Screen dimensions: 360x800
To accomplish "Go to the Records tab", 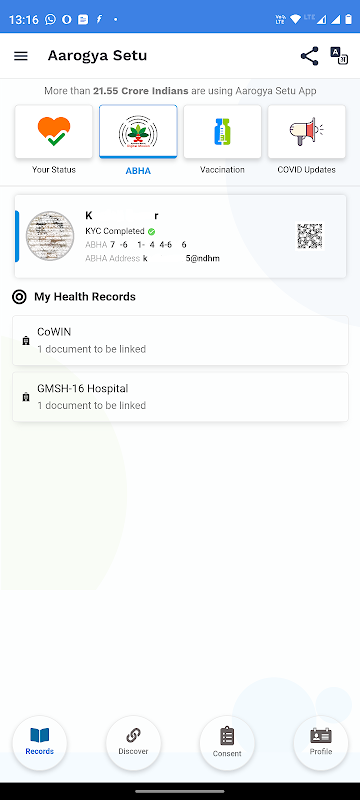I will click(40, 742).
